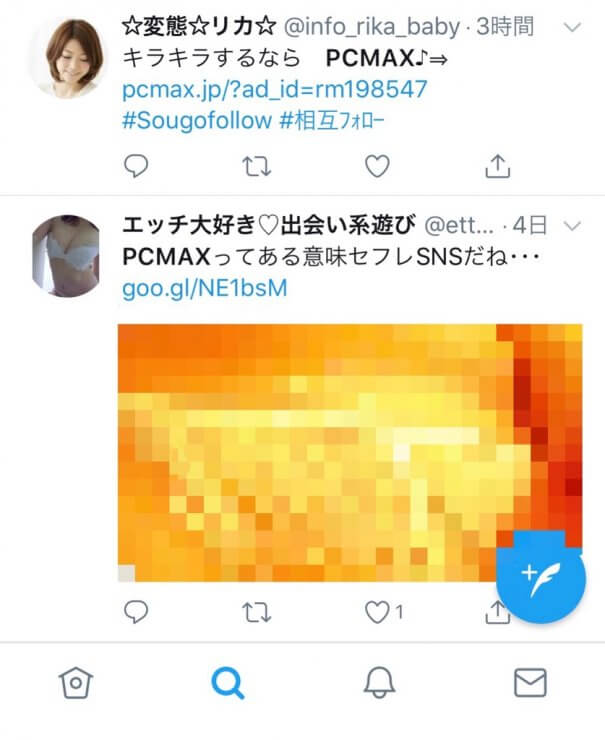The height and width of the screenshot is (740, 605).
Task: Like the info_rika_baby tweet
Action: (376, 166)
